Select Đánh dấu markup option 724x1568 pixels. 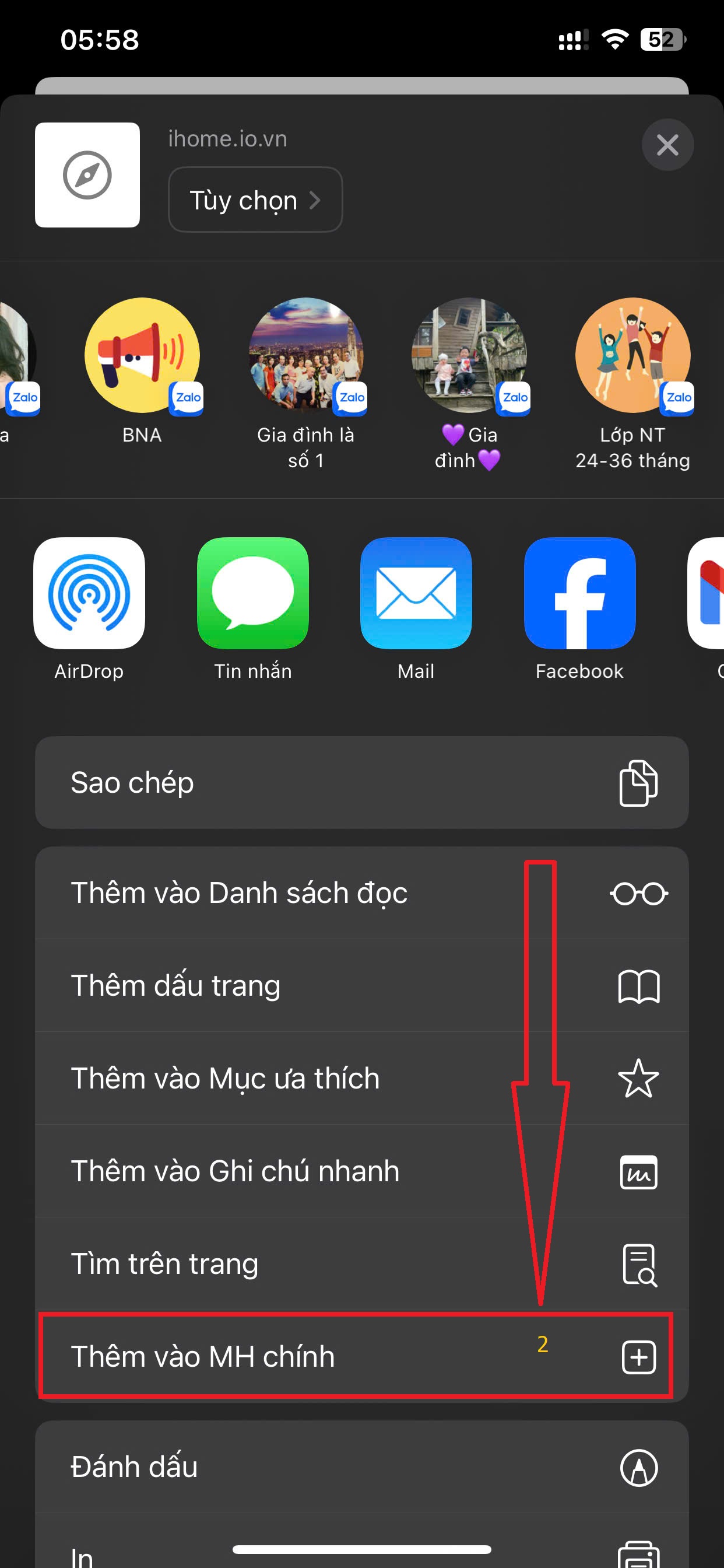click(x=361, y=1467)
